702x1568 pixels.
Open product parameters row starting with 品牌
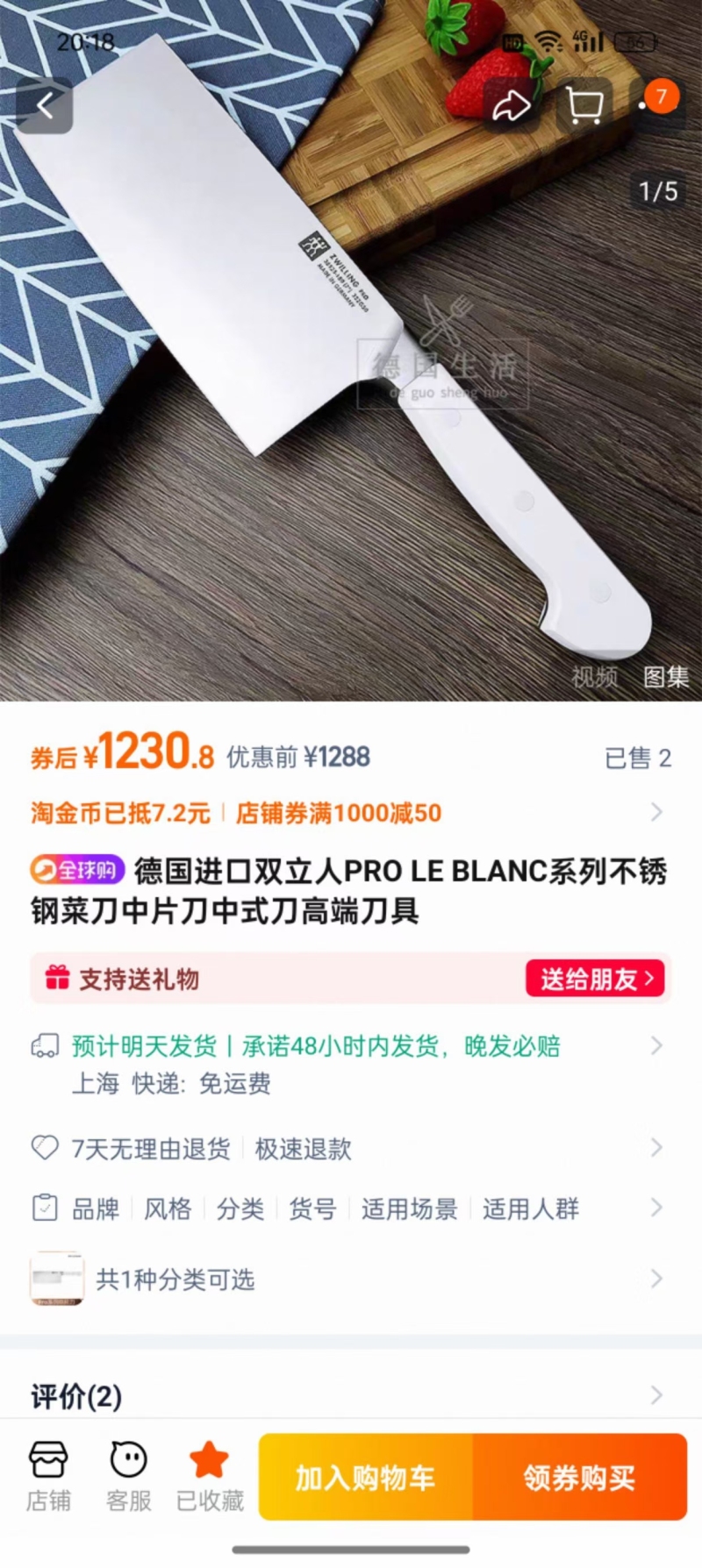click(x=349, y=1208)
